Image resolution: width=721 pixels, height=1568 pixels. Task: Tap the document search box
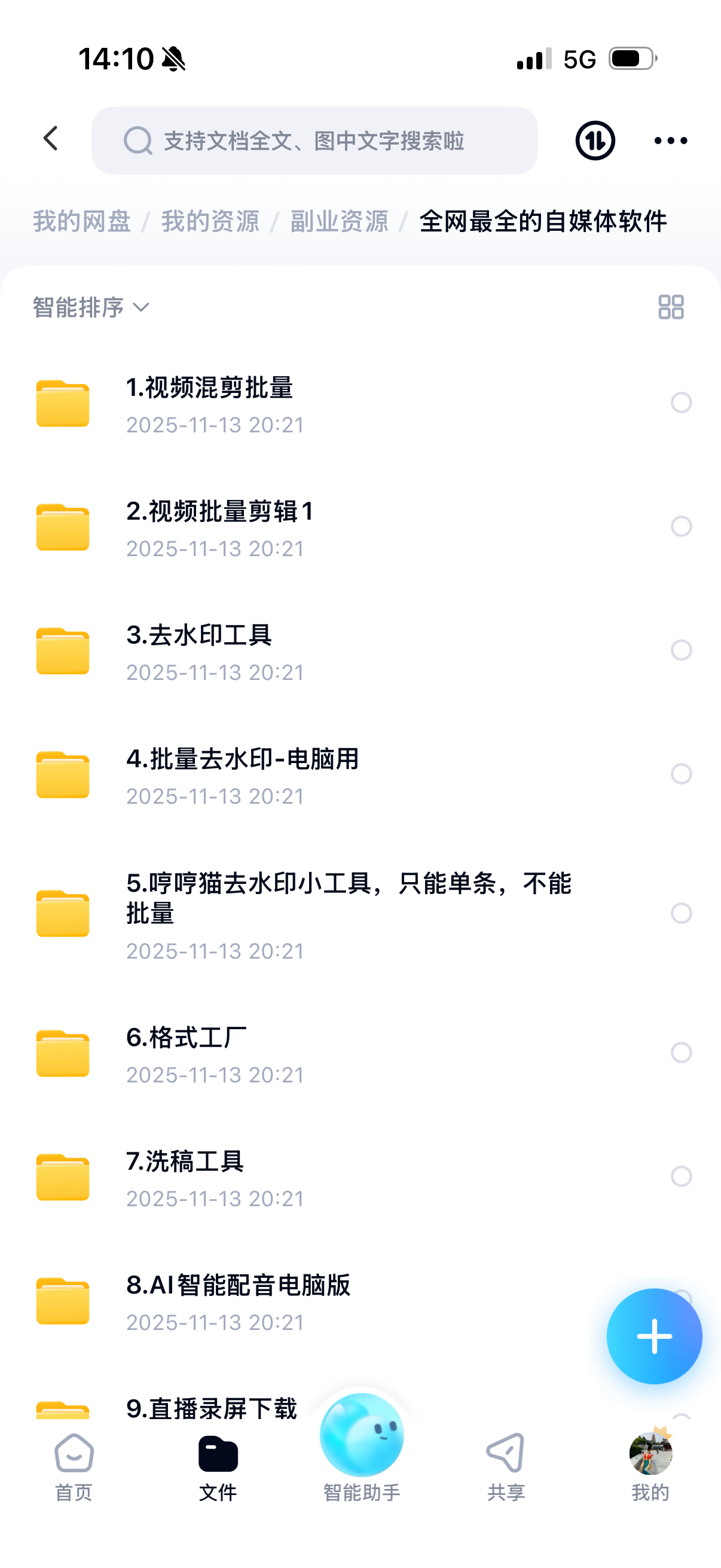314,141
